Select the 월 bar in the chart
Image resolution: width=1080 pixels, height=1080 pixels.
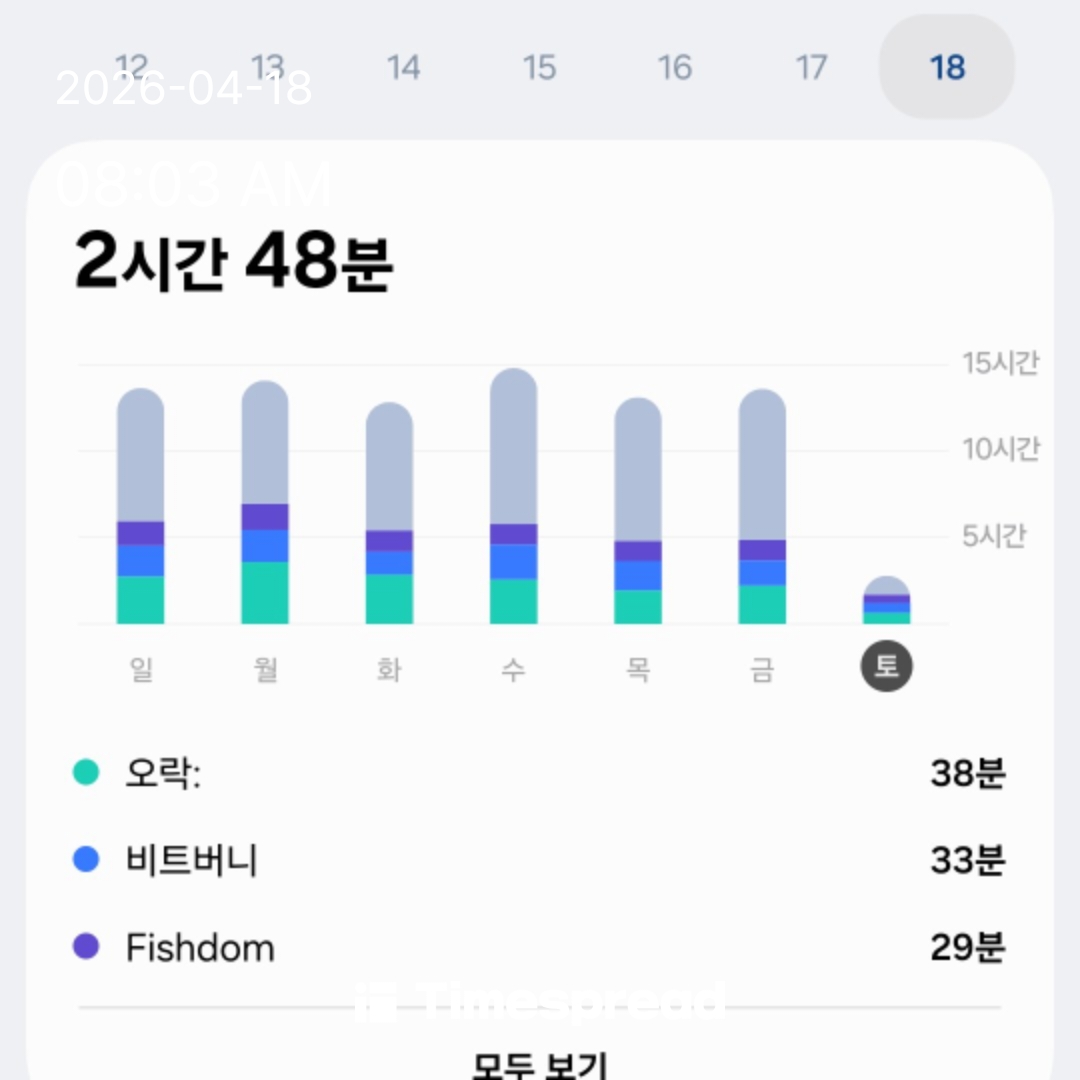pyautogui.click(x=265, y=502)
